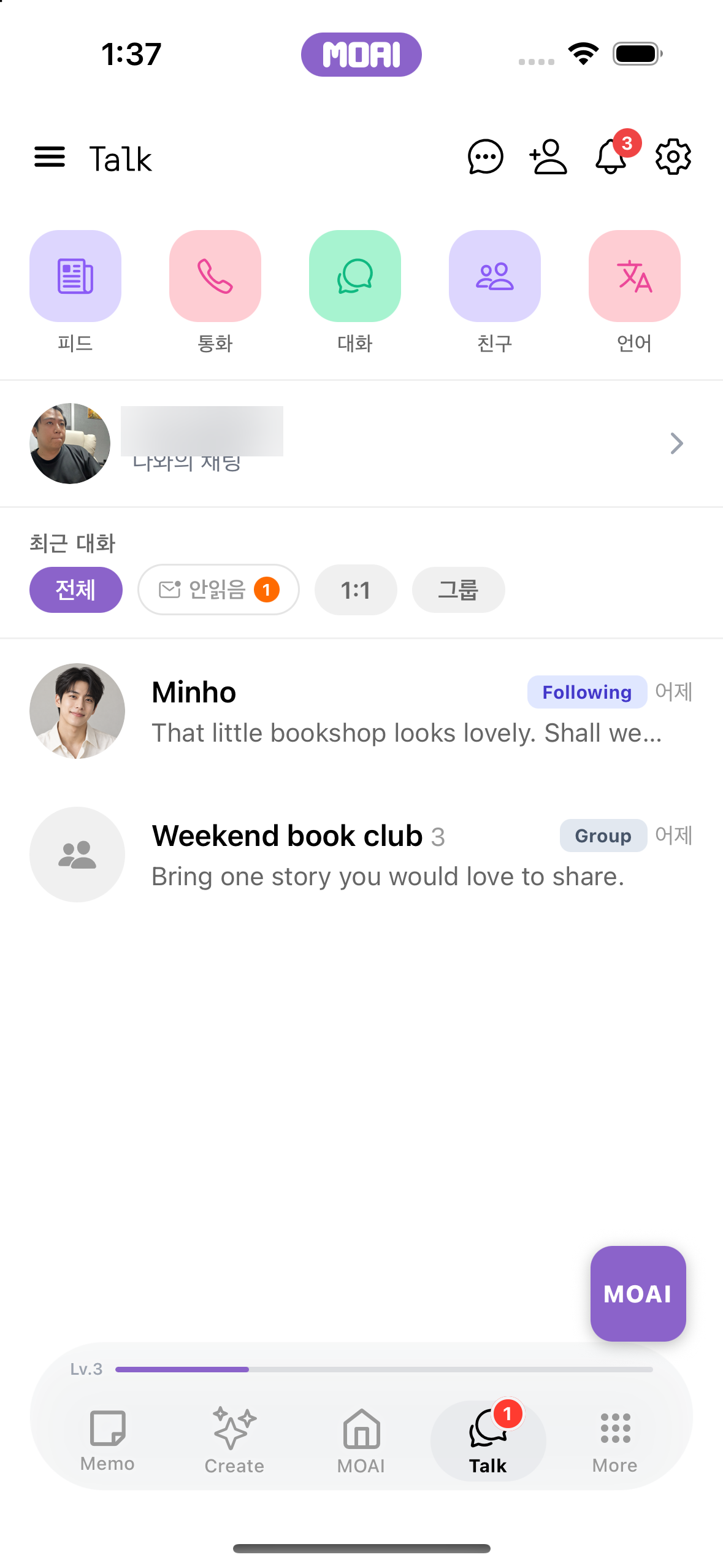Open the hamburger menu
Viewport: 723px width, 1568px height.
coord(50,157)
